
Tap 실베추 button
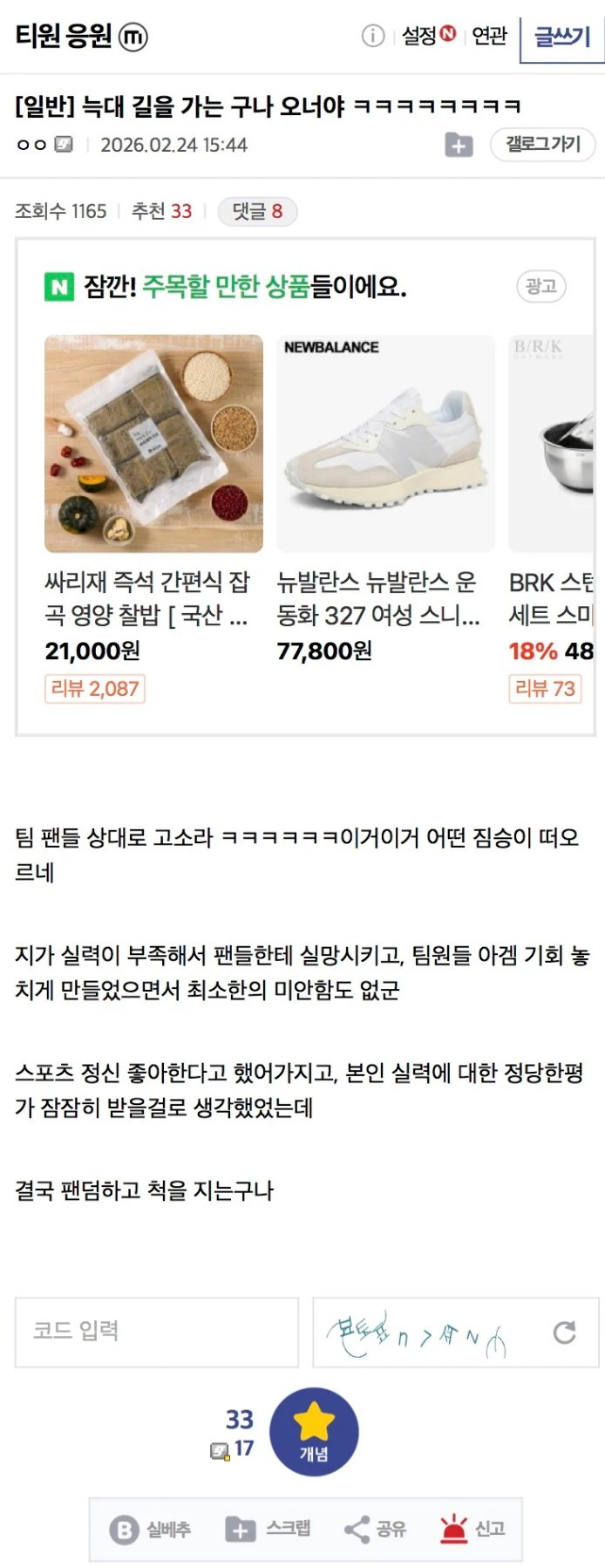point(150,1529)
